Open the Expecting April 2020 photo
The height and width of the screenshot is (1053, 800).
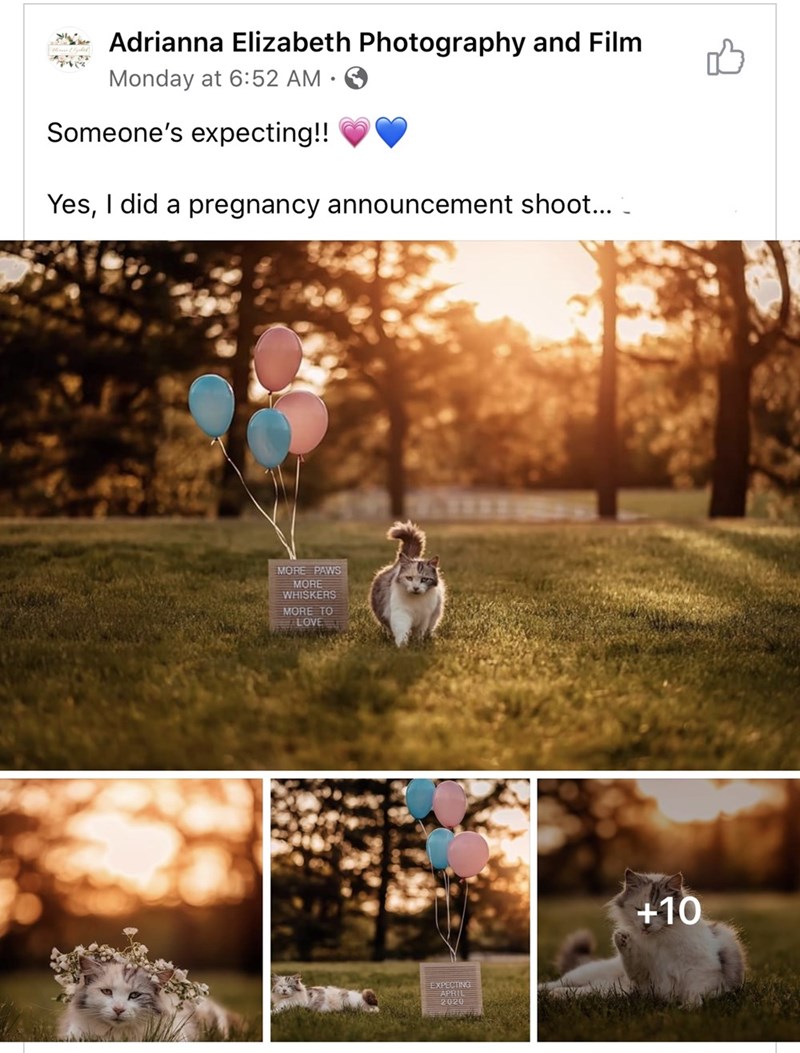(x=400, y=910)
